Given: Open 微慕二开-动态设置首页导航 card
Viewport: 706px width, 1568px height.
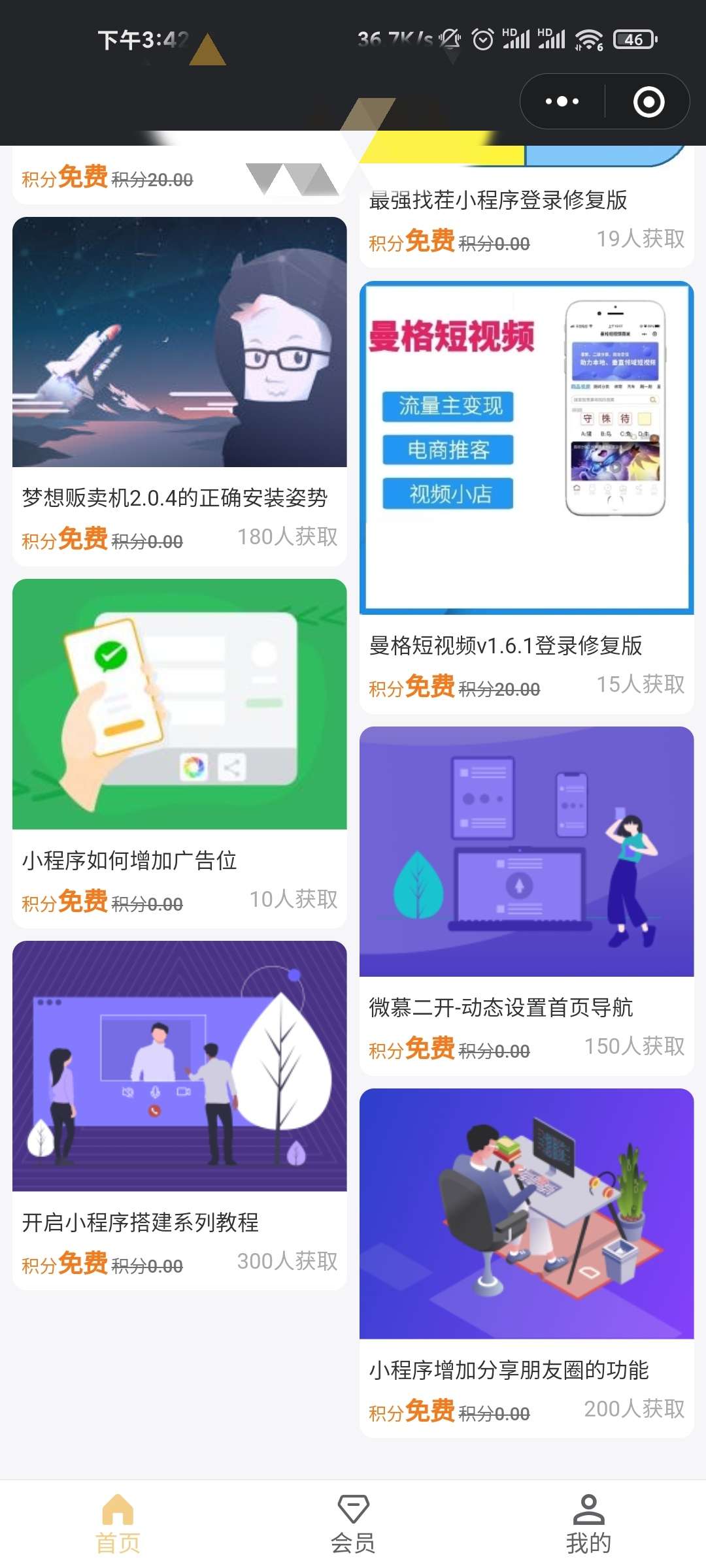Looking at the screenshot, I should (526, 902).
